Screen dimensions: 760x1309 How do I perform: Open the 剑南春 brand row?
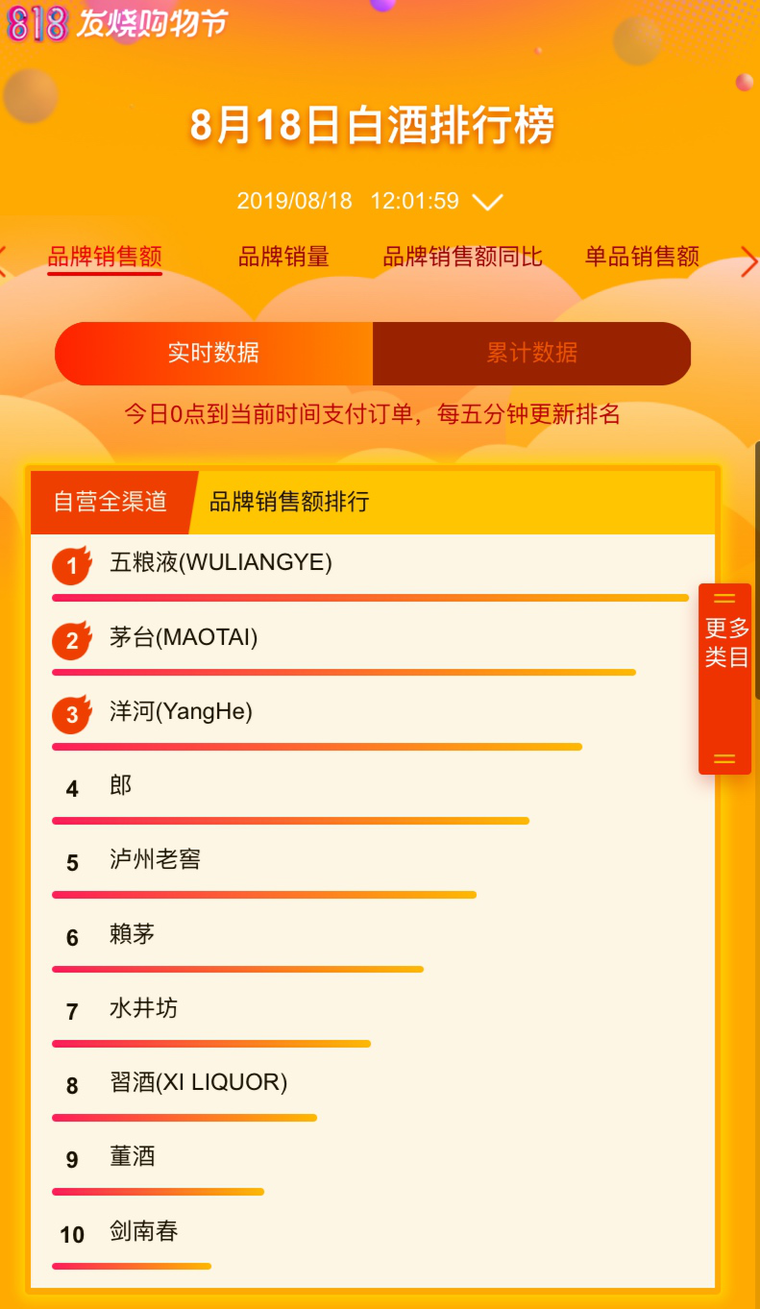click(144, 1231)
